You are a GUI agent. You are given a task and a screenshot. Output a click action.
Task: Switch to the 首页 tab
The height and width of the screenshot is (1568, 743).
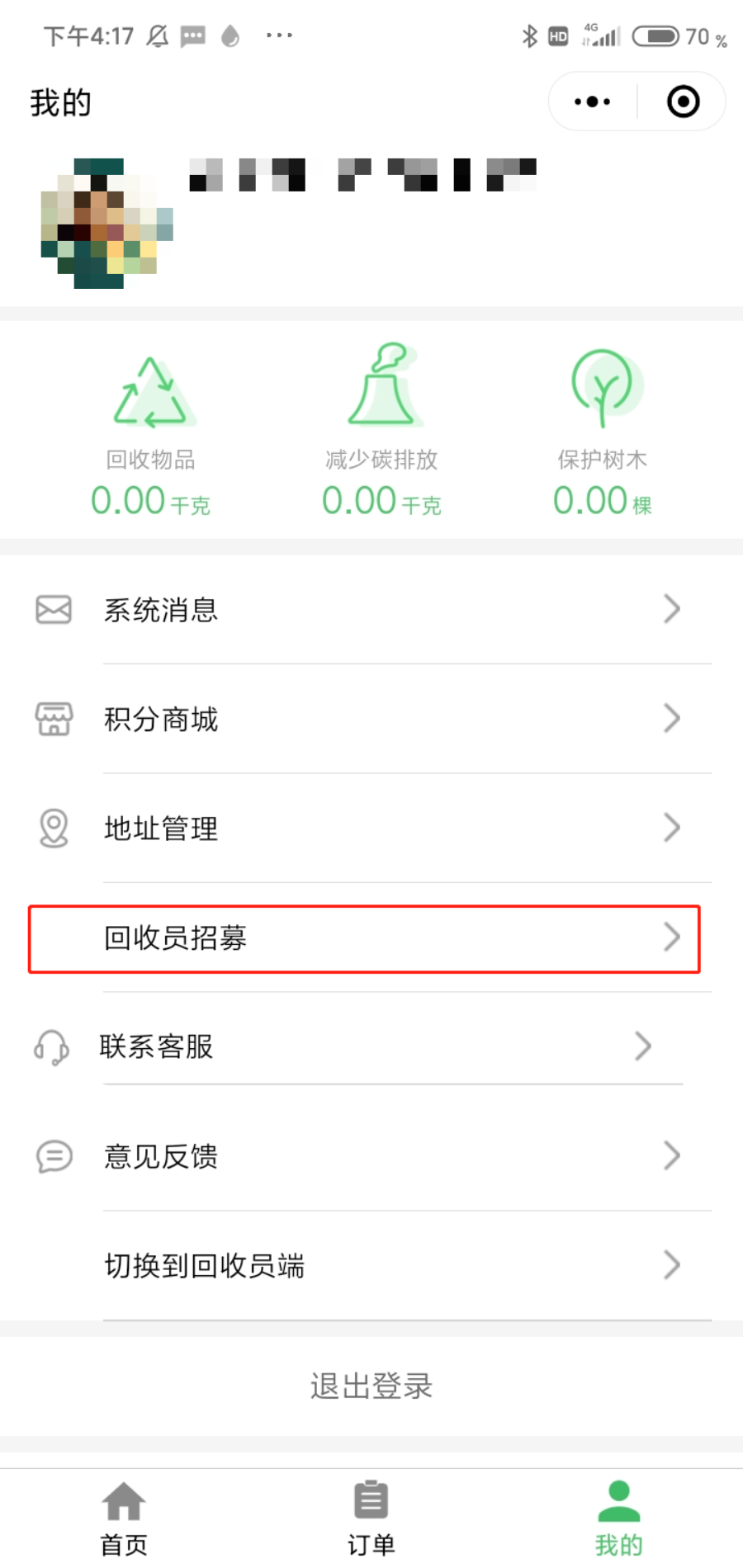(124, 1518)
